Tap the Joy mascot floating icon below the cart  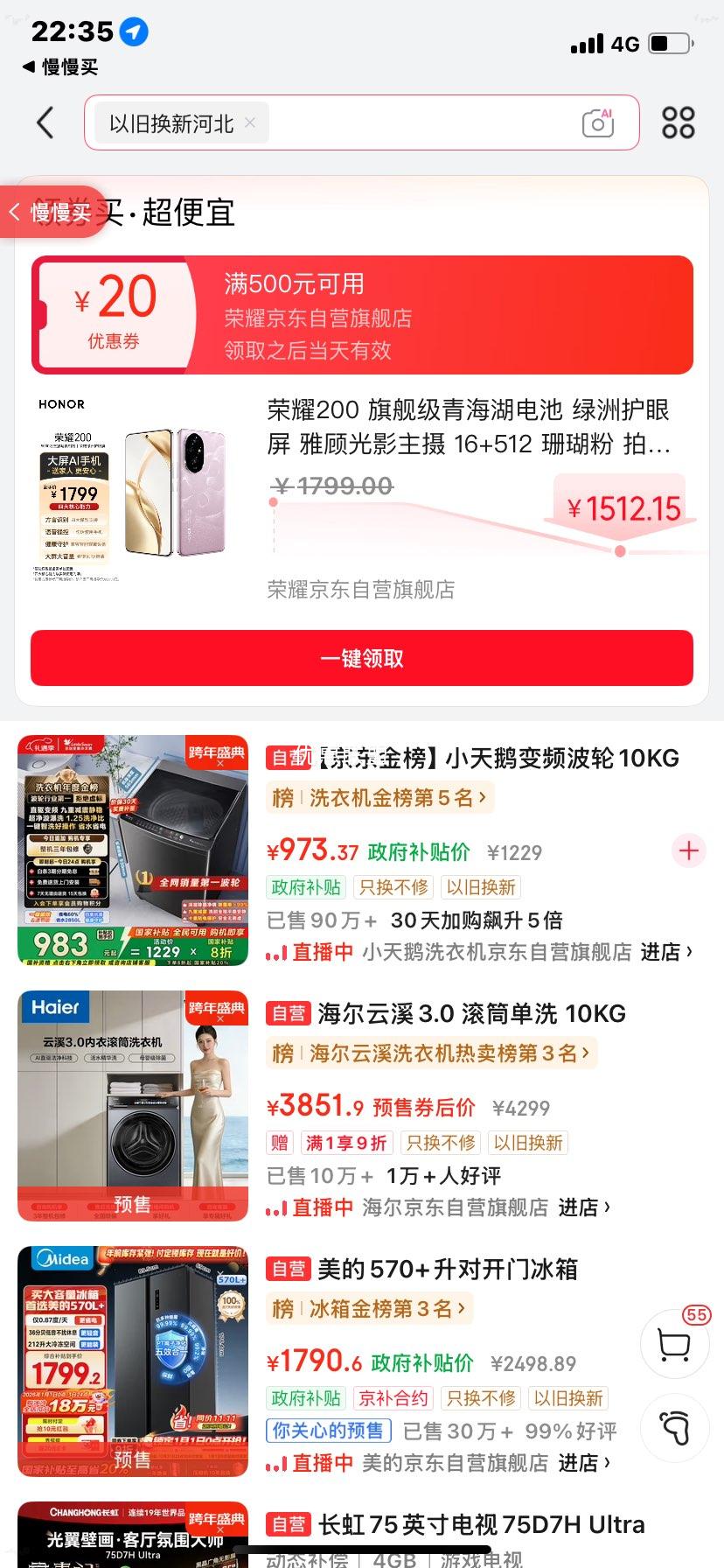674,1428
